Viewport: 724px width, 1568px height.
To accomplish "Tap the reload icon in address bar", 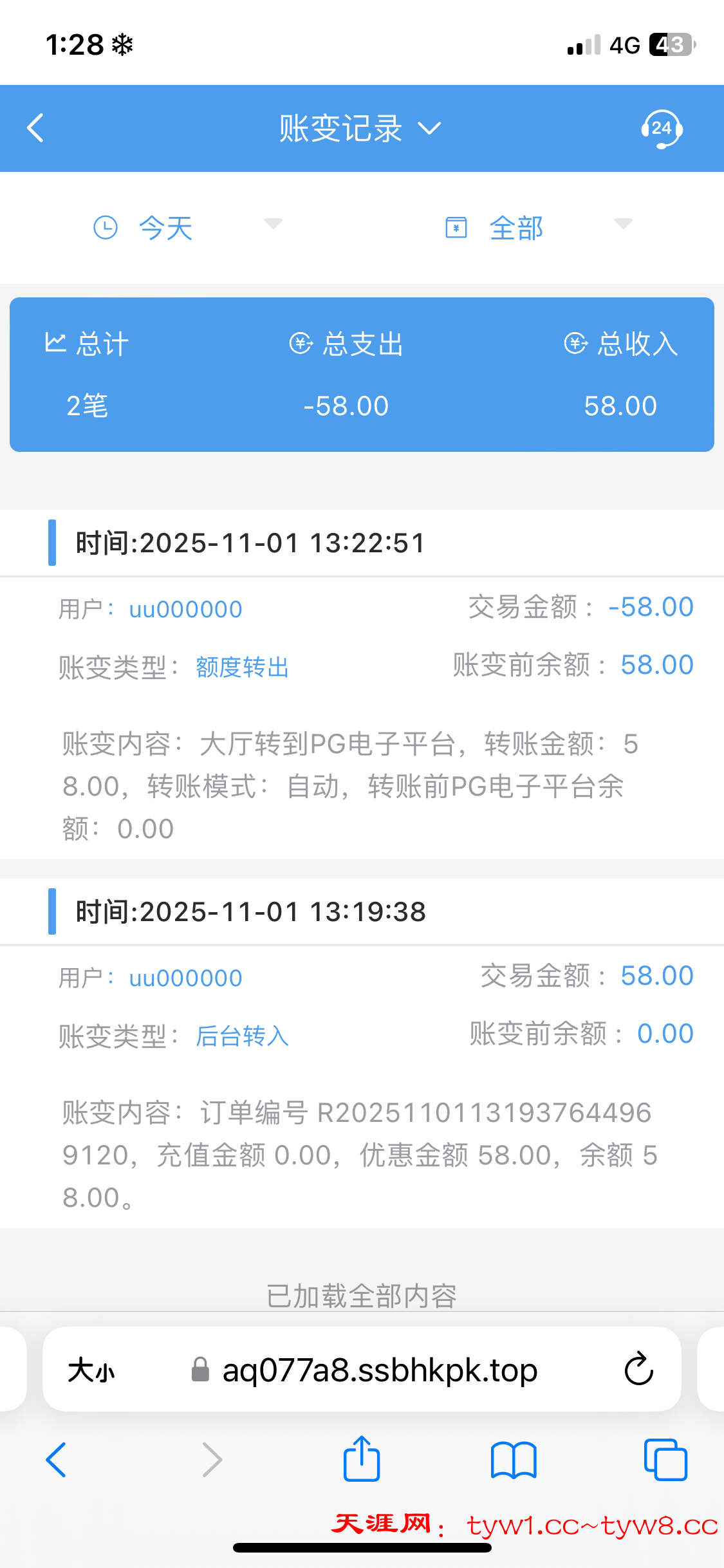I will click(x=637, y=1369).
